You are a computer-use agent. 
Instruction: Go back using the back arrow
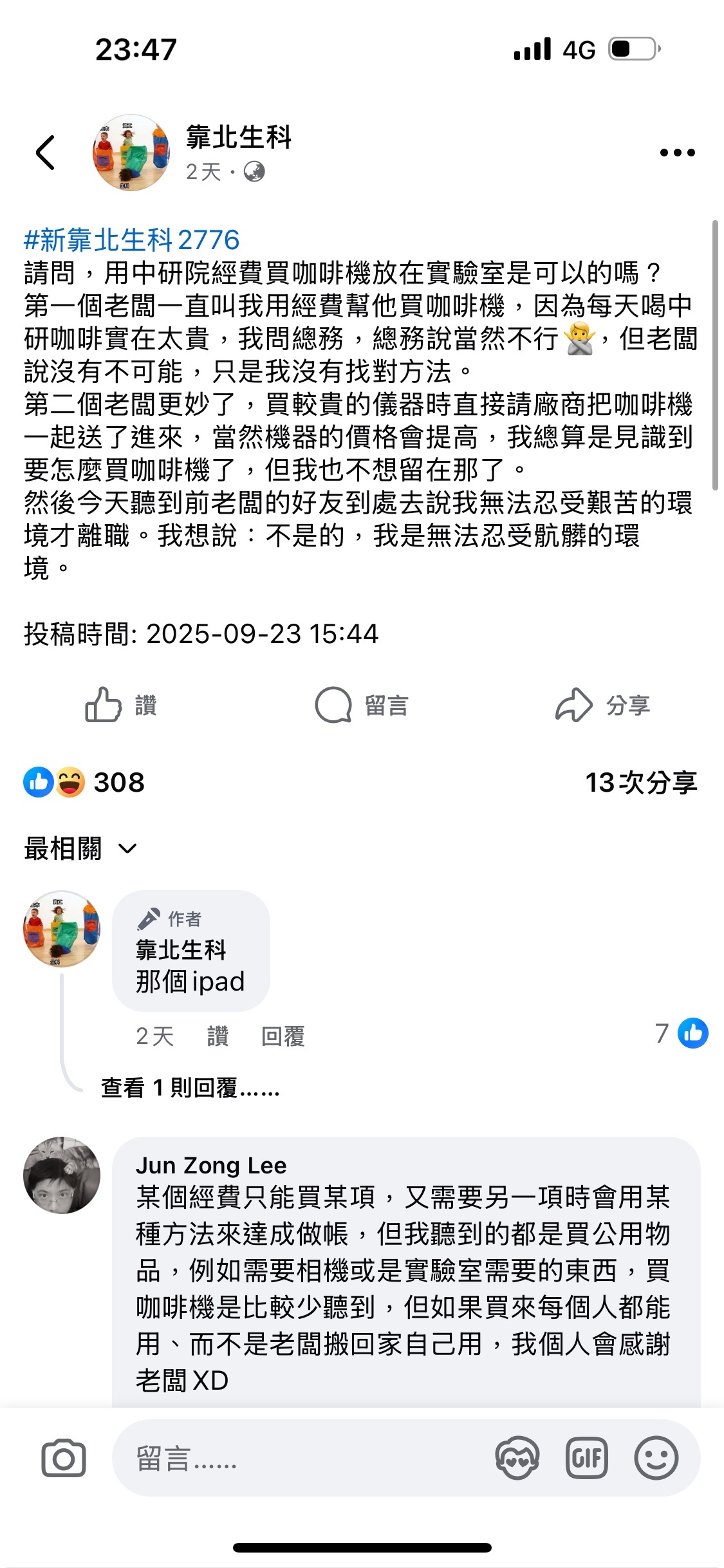[x=45, y=153]
